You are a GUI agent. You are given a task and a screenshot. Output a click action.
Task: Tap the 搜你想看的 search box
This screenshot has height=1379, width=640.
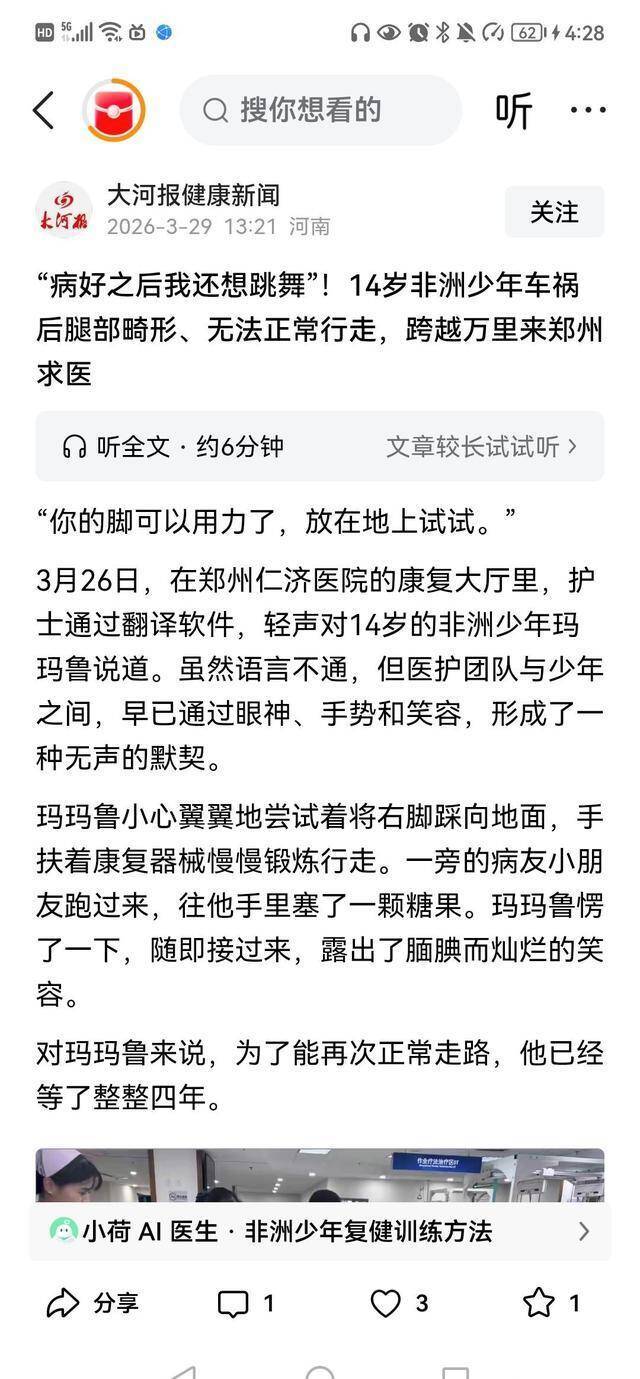point(320,110)
